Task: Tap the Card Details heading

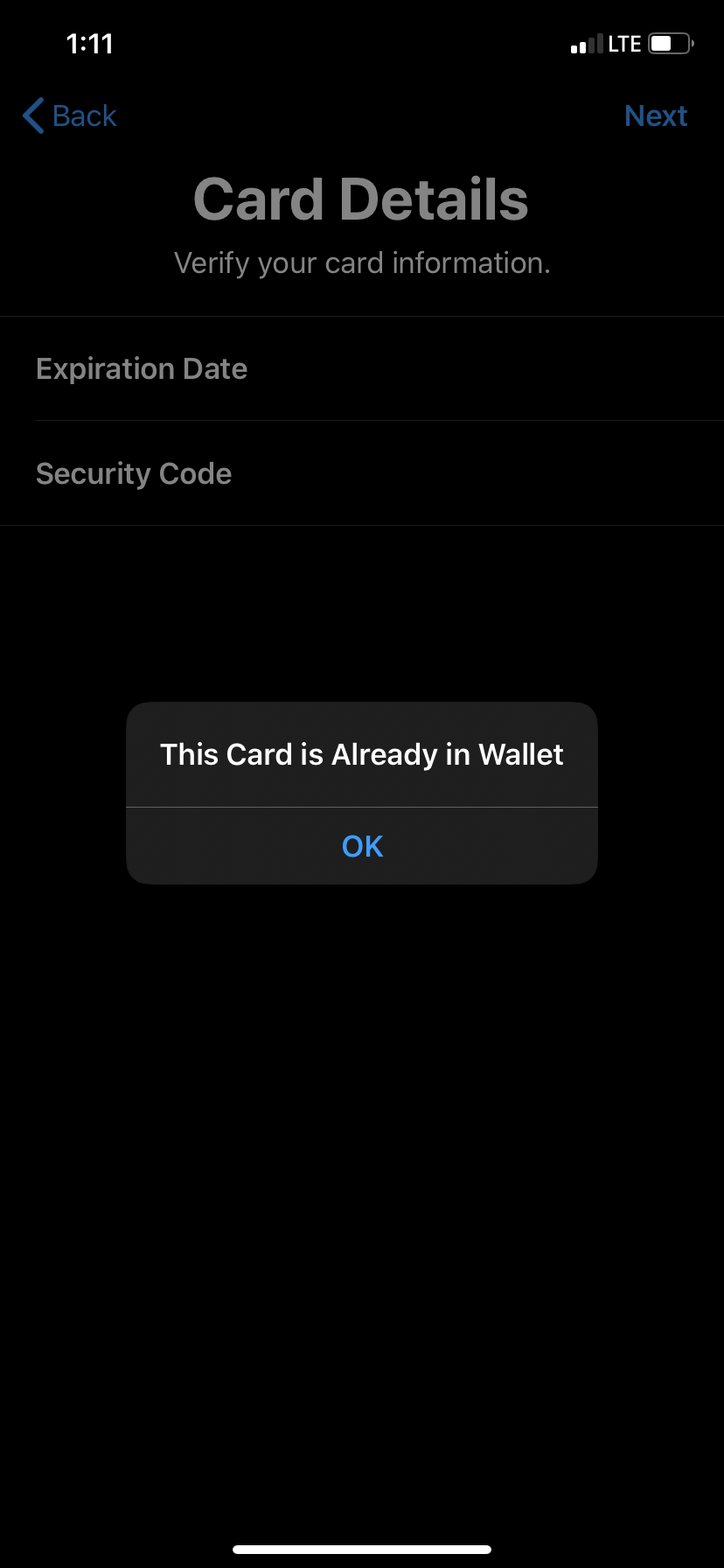Action: pyautogui.click(x=361, y=198)
